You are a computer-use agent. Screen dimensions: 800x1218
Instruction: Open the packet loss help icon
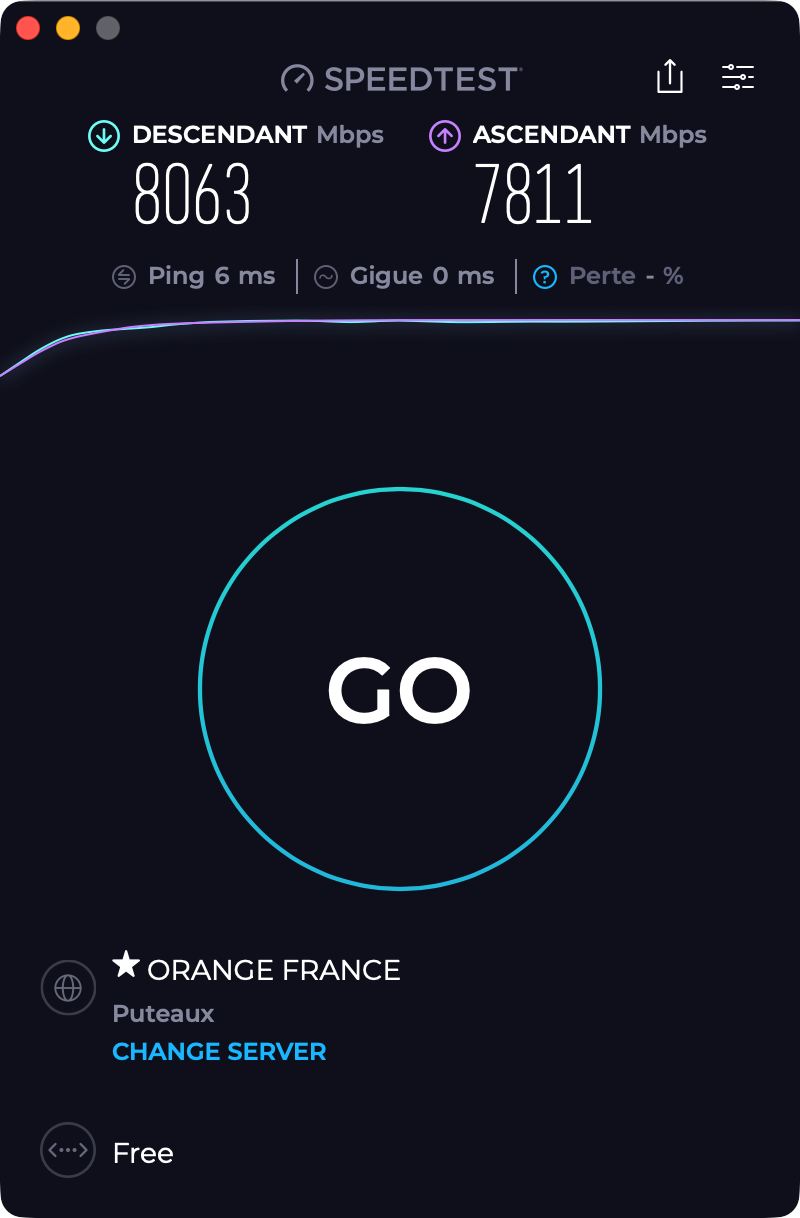[x=544, y=277]
